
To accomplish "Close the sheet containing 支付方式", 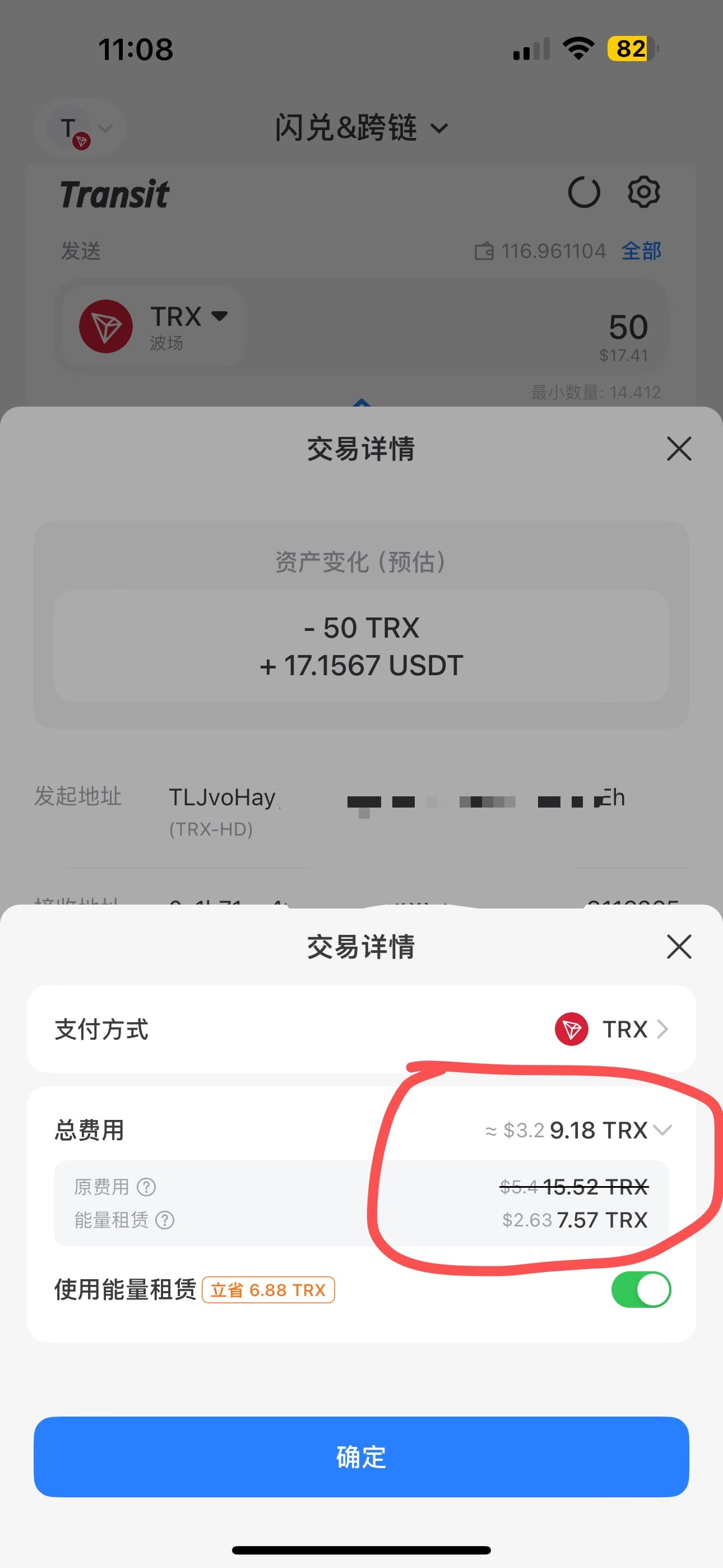I will [679, 947].
